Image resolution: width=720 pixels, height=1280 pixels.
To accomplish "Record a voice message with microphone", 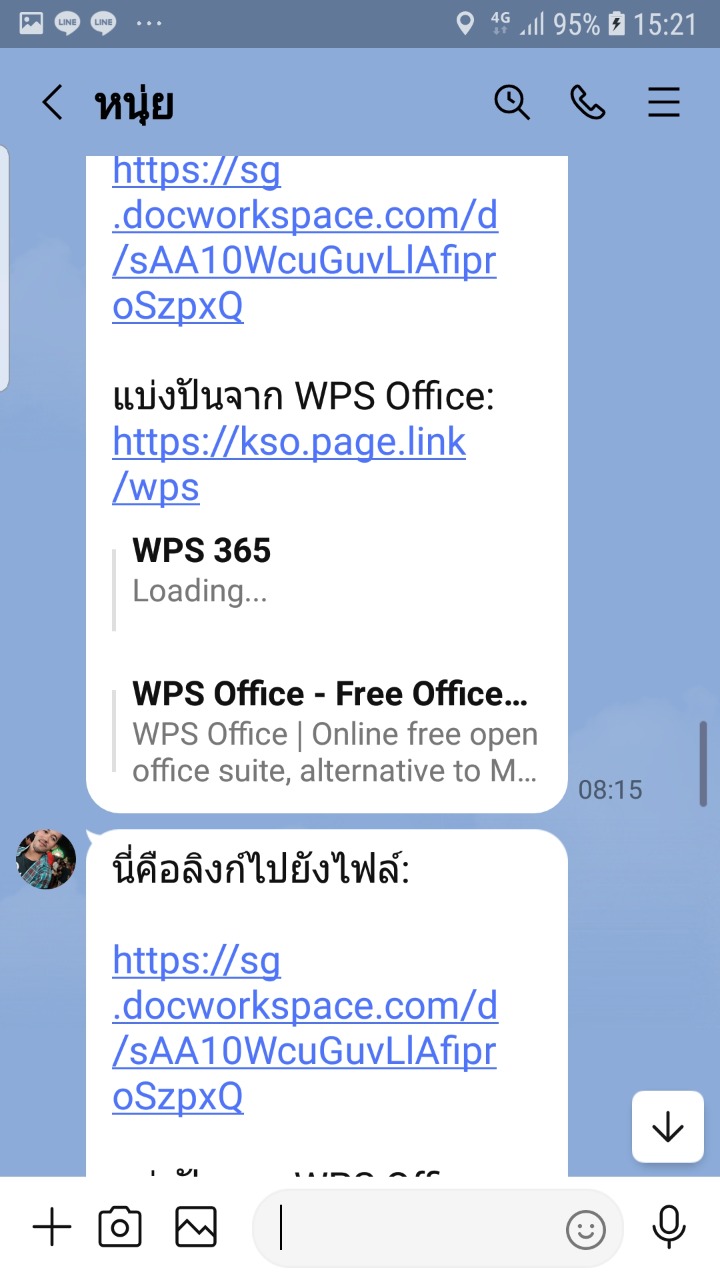I will point(669,1228).
